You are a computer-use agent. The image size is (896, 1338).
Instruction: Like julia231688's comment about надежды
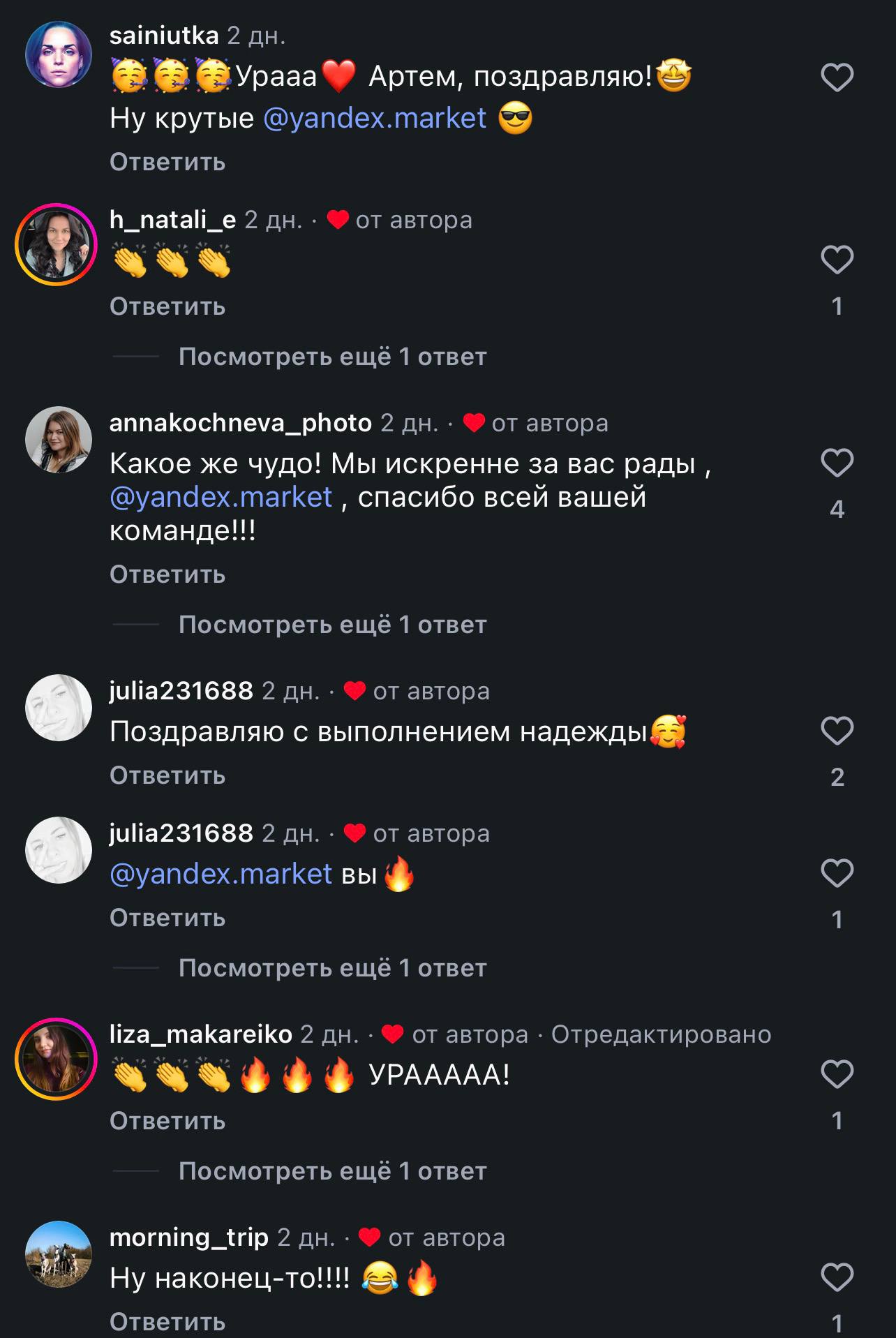point(837,731)
